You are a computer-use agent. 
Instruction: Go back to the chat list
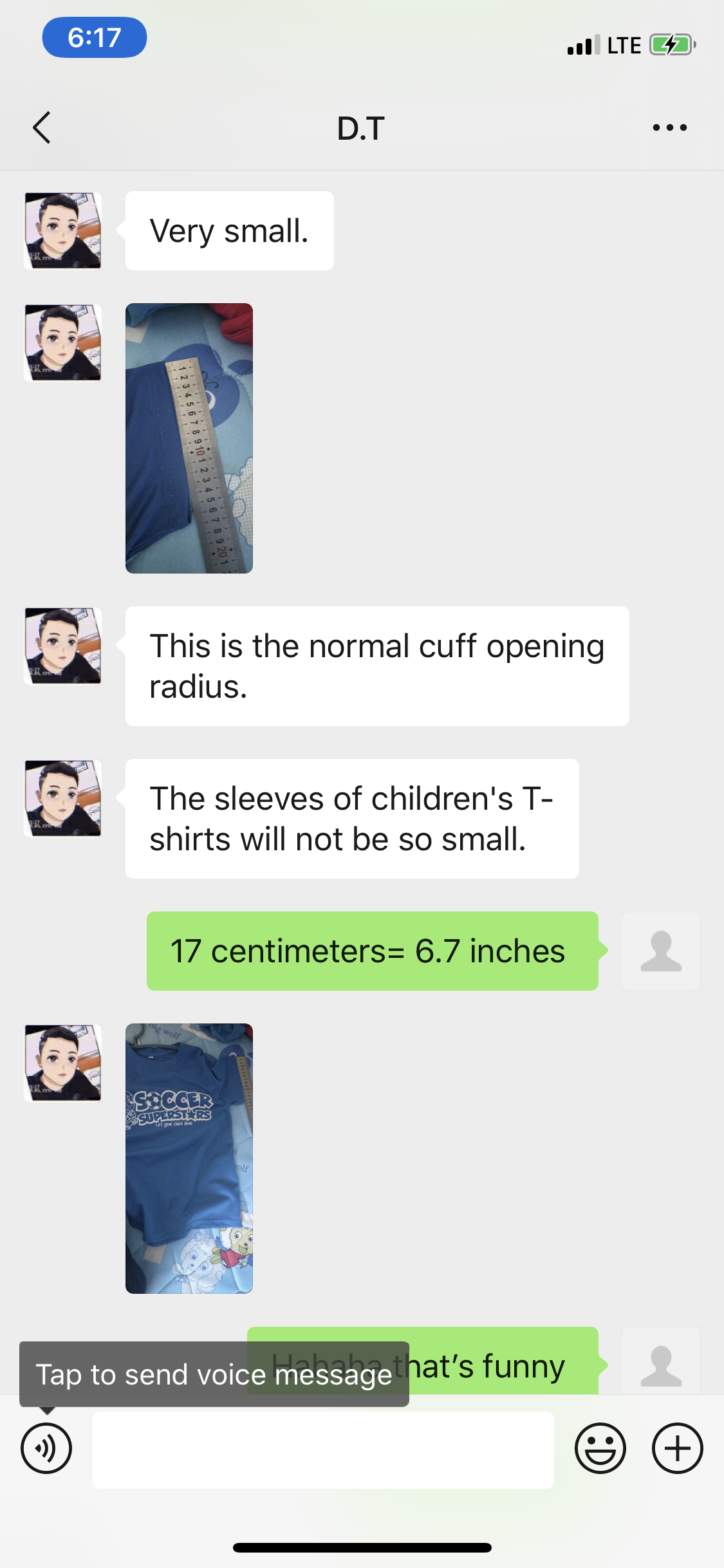click(42, 127)
